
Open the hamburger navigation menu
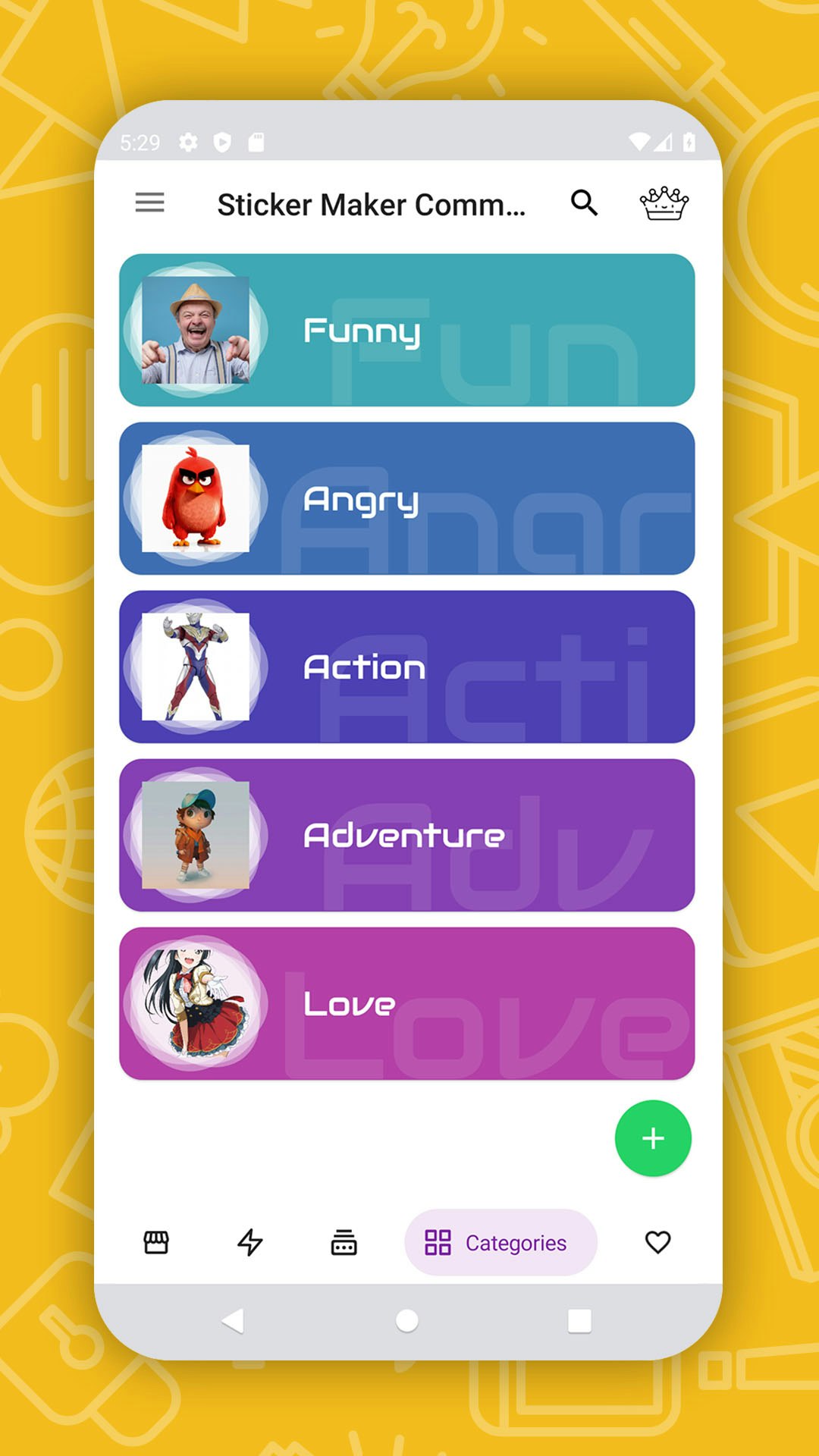(149, 203)
